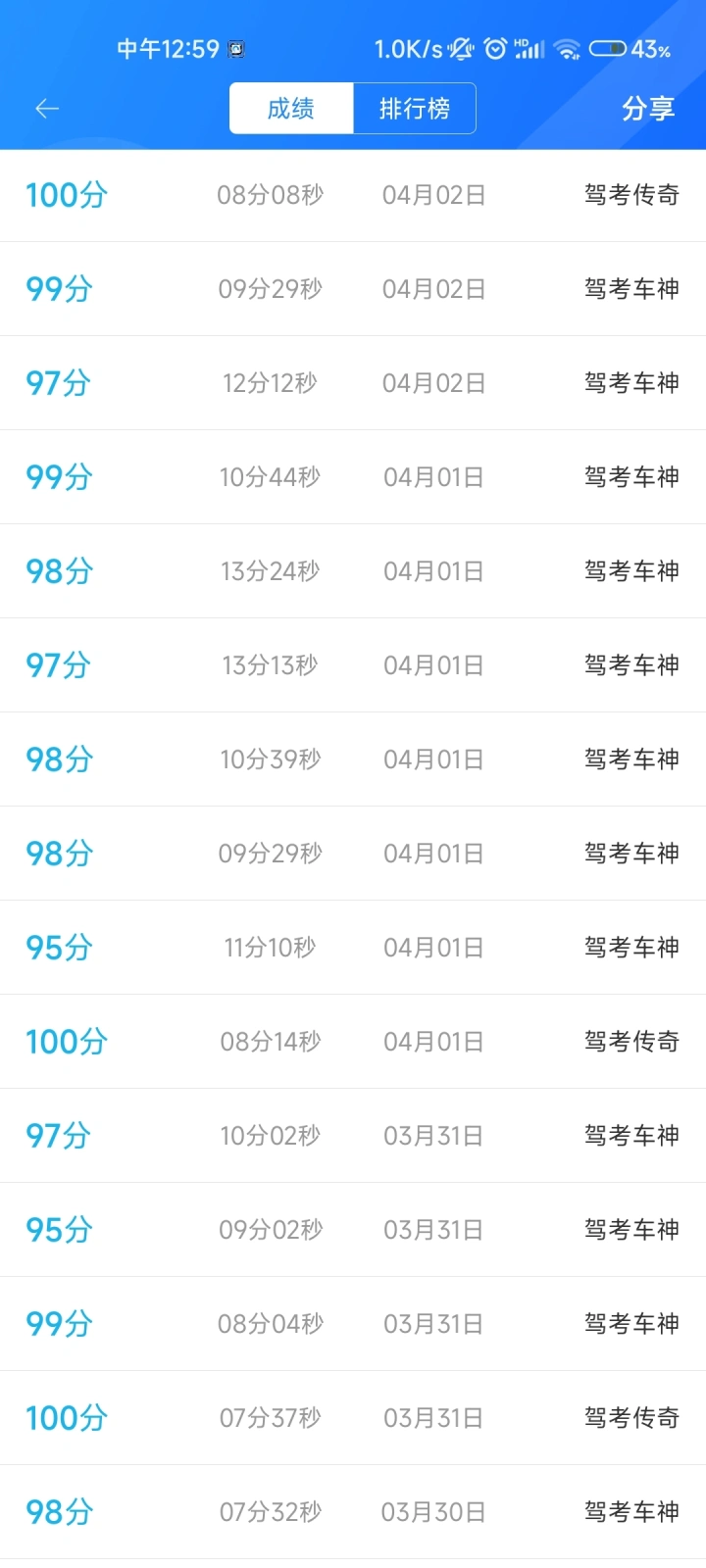Open the 99分 record with time 10分44秒
Image resolution: width=706 pixels, height=1568 pixels.
[353, 477]
